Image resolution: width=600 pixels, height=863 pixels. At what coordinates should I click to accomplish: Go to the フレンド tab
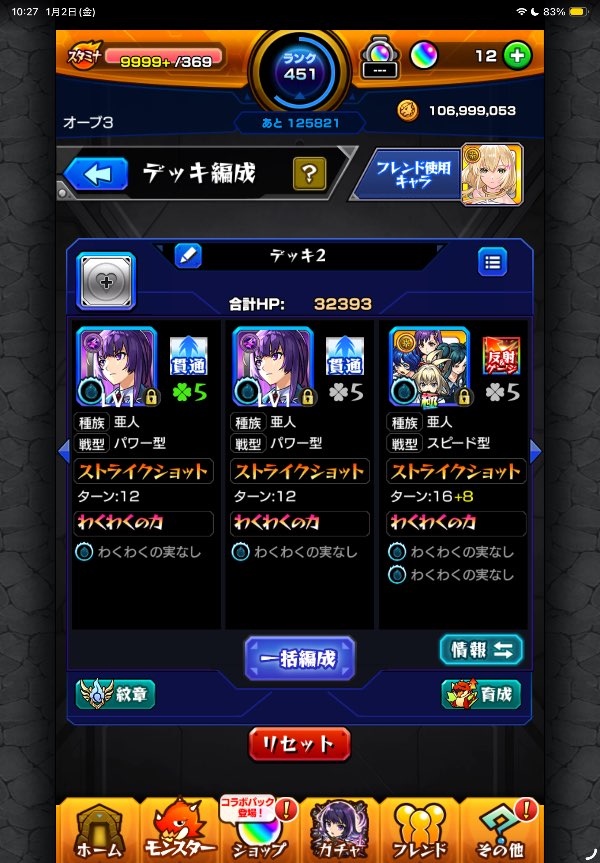coord(420,830)
